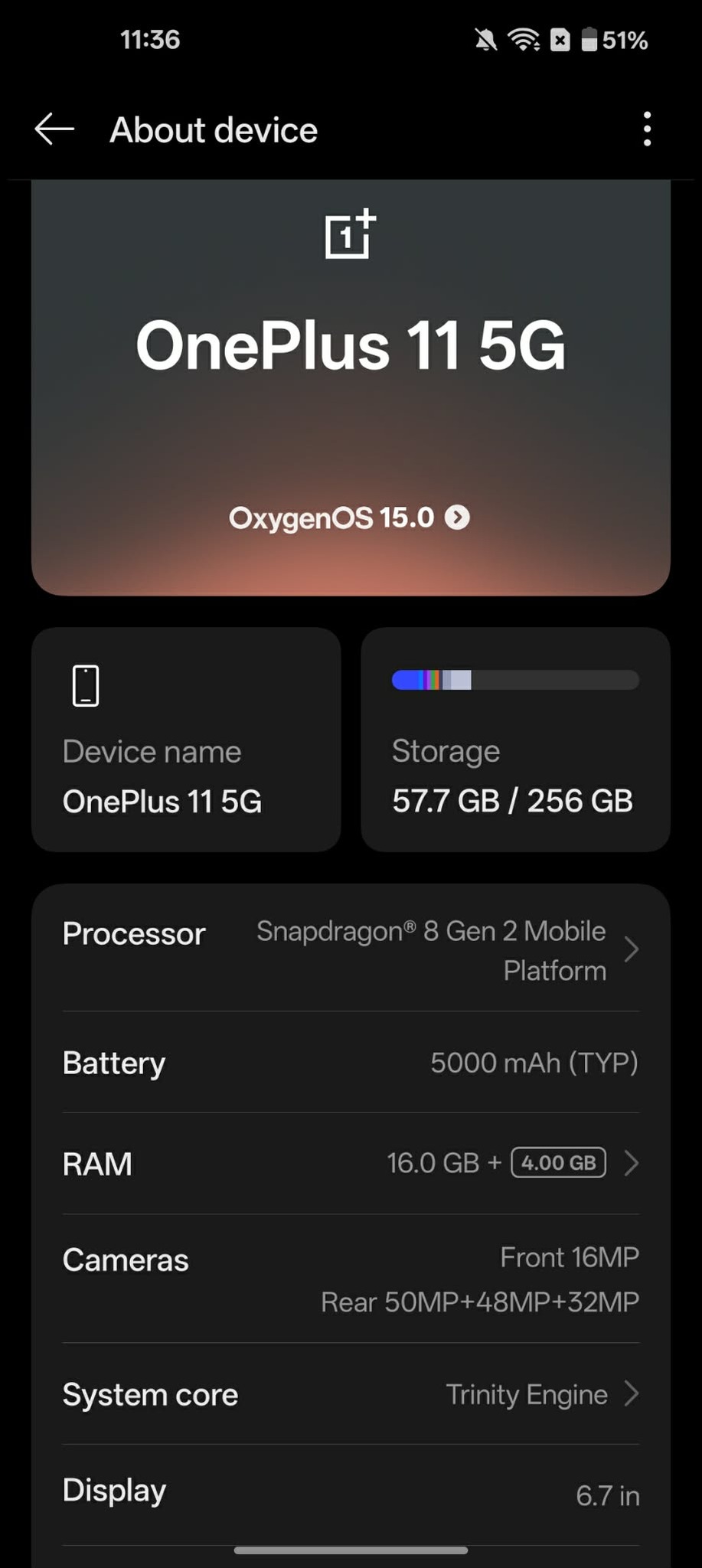Open the Processor details row

tap(351, 950)
